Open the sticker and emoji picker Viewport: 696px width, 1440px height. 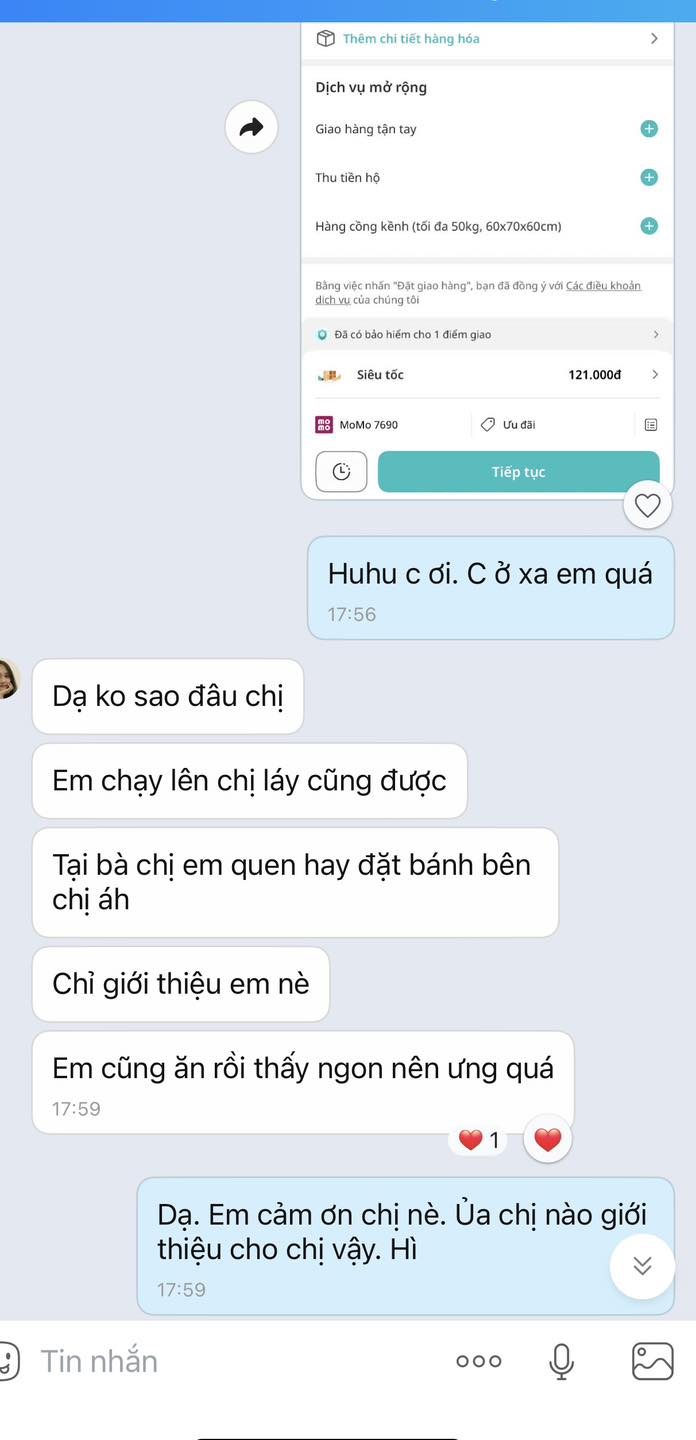pyautogui.click(x=8, y=1361)
